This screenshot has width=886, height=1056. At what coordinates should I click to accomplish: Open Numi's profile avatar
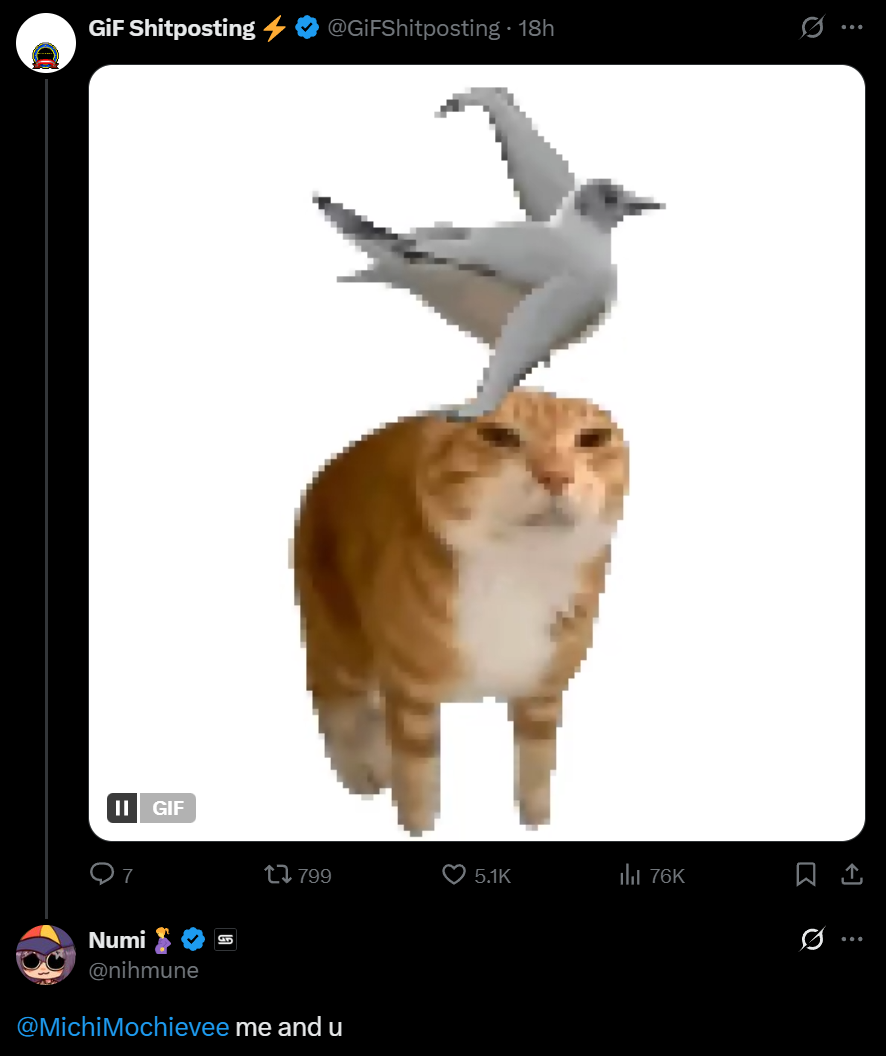click(x=46, y=954)
